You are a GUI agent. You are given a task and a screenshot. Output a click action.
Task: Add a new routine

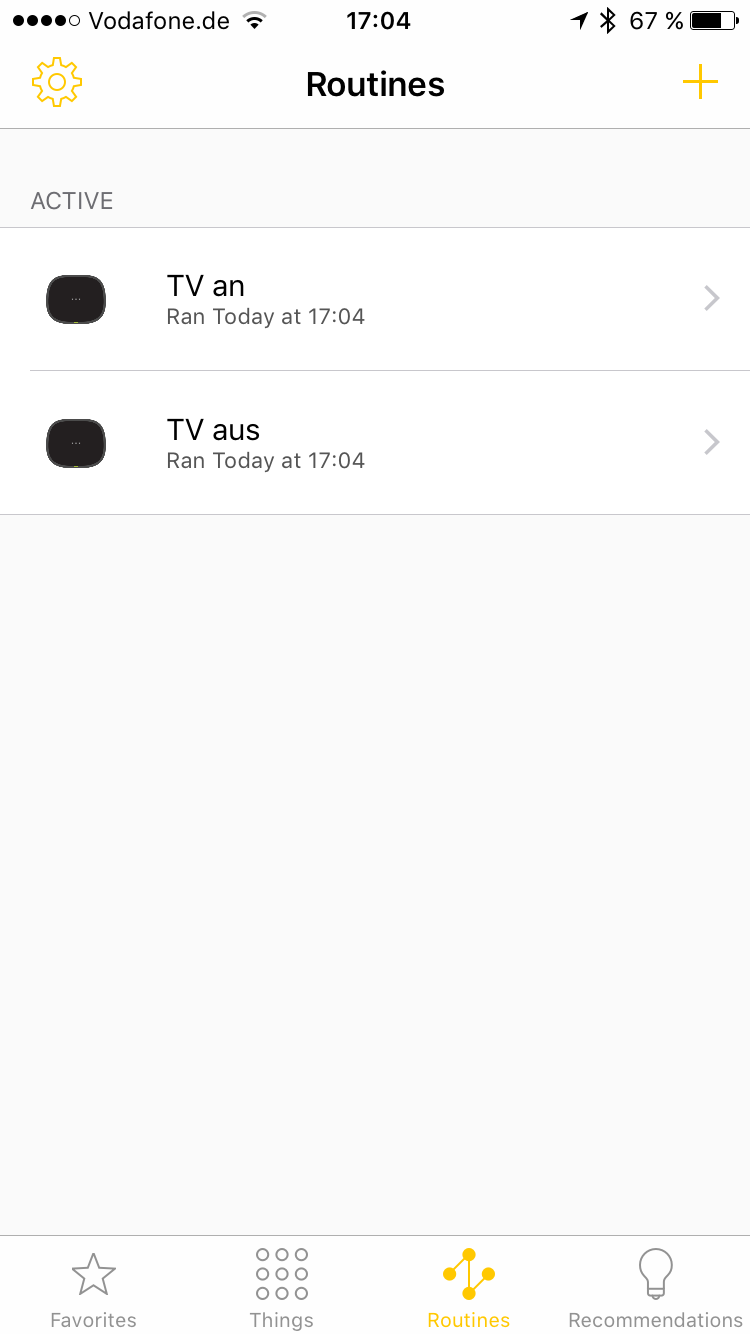700,83
